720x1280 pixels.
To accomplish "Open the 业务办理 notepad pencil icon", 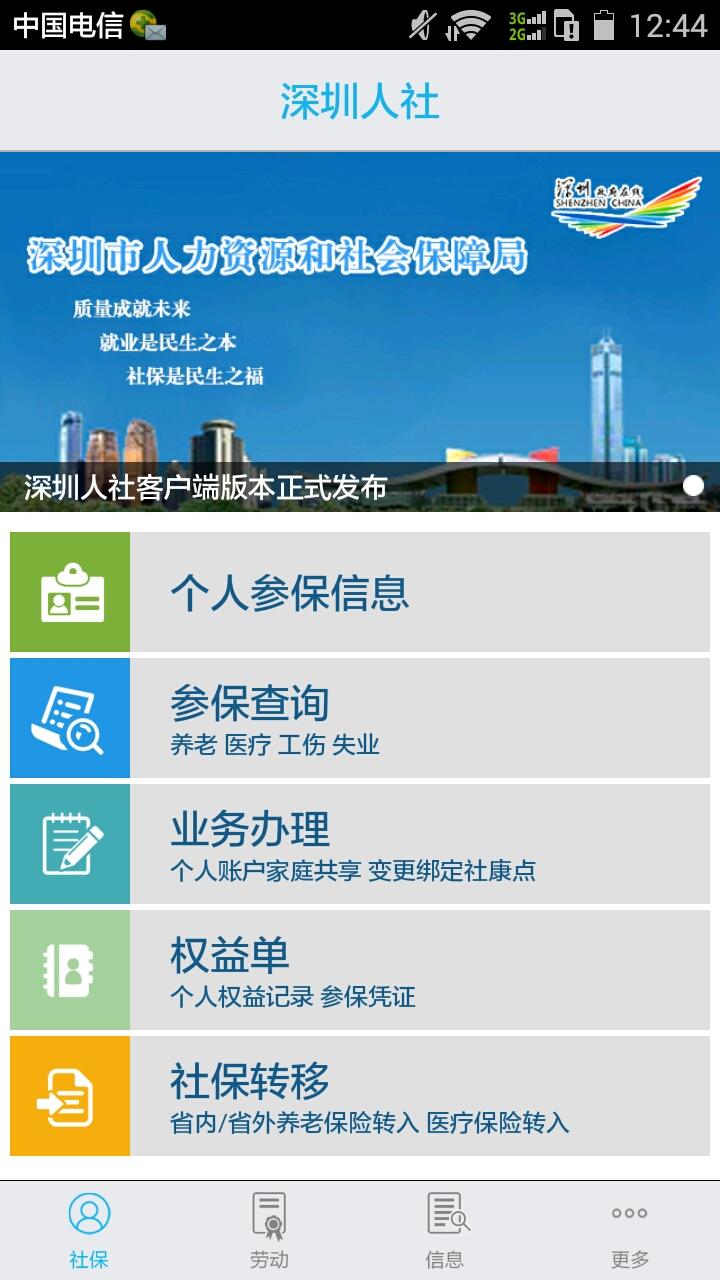I will [x=69, y=843].
